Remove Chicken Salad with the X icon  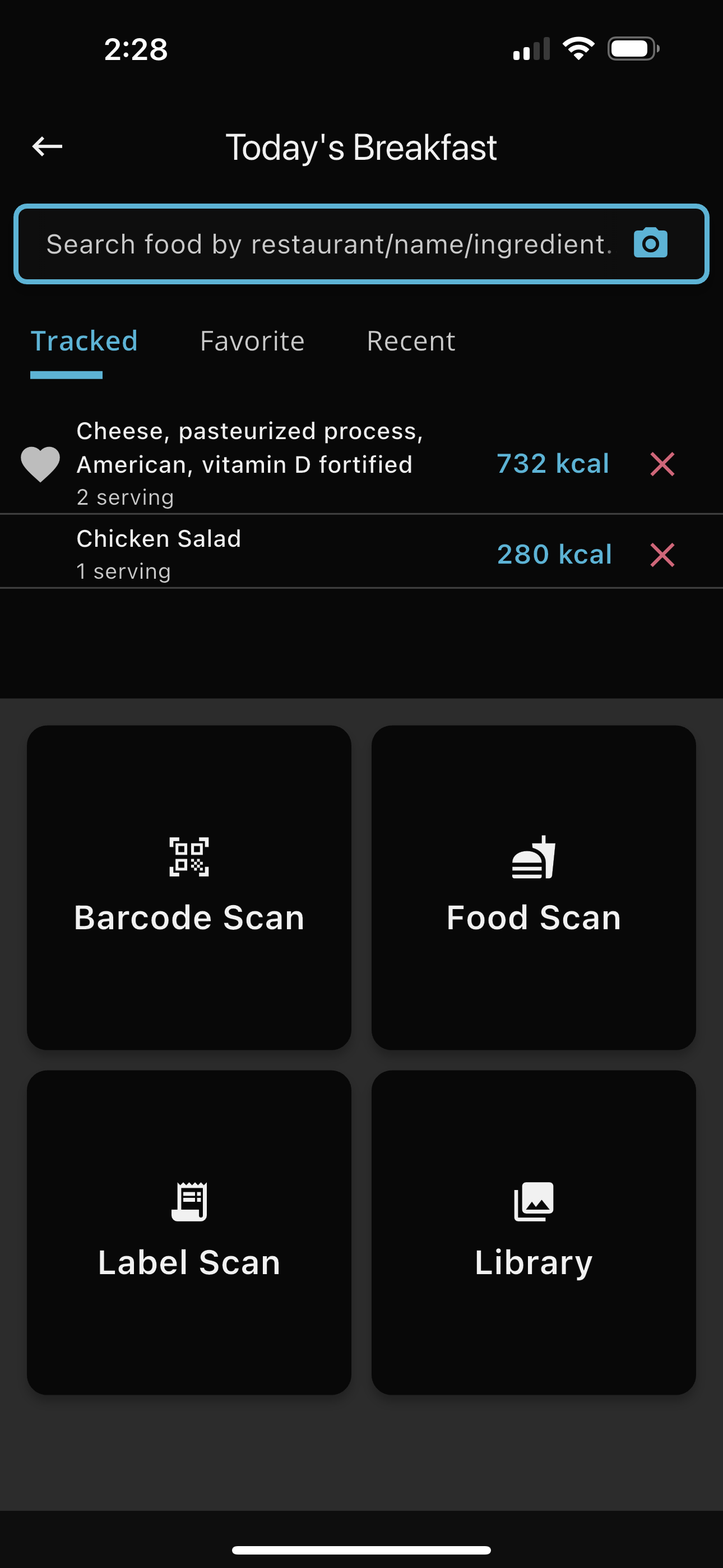(x=662, y=555)
